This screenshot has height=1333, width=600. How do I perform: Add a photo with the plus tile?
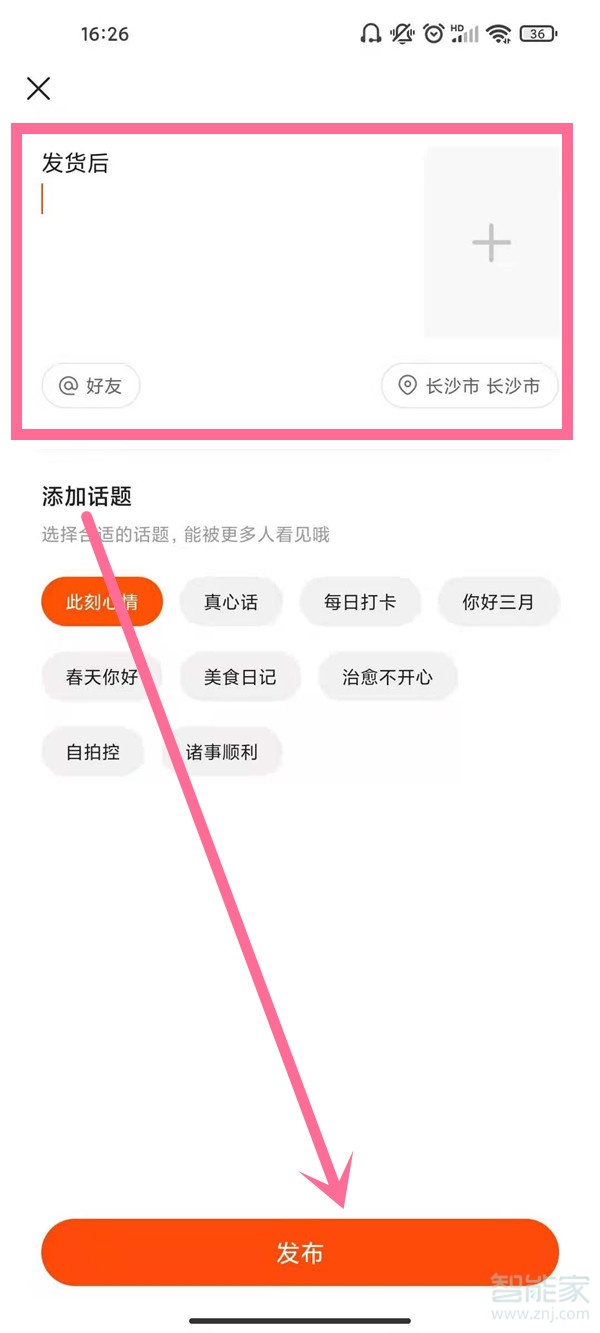pos(491,243)
